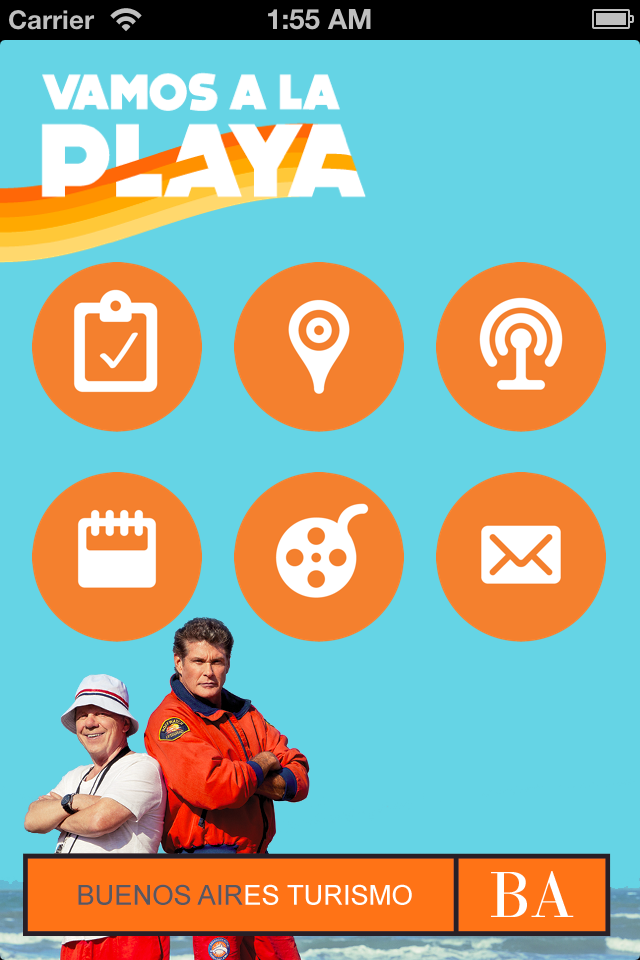Open the broadcast antenna icon
The width and height of the screenshot is (640, 960).
[521, 347]
